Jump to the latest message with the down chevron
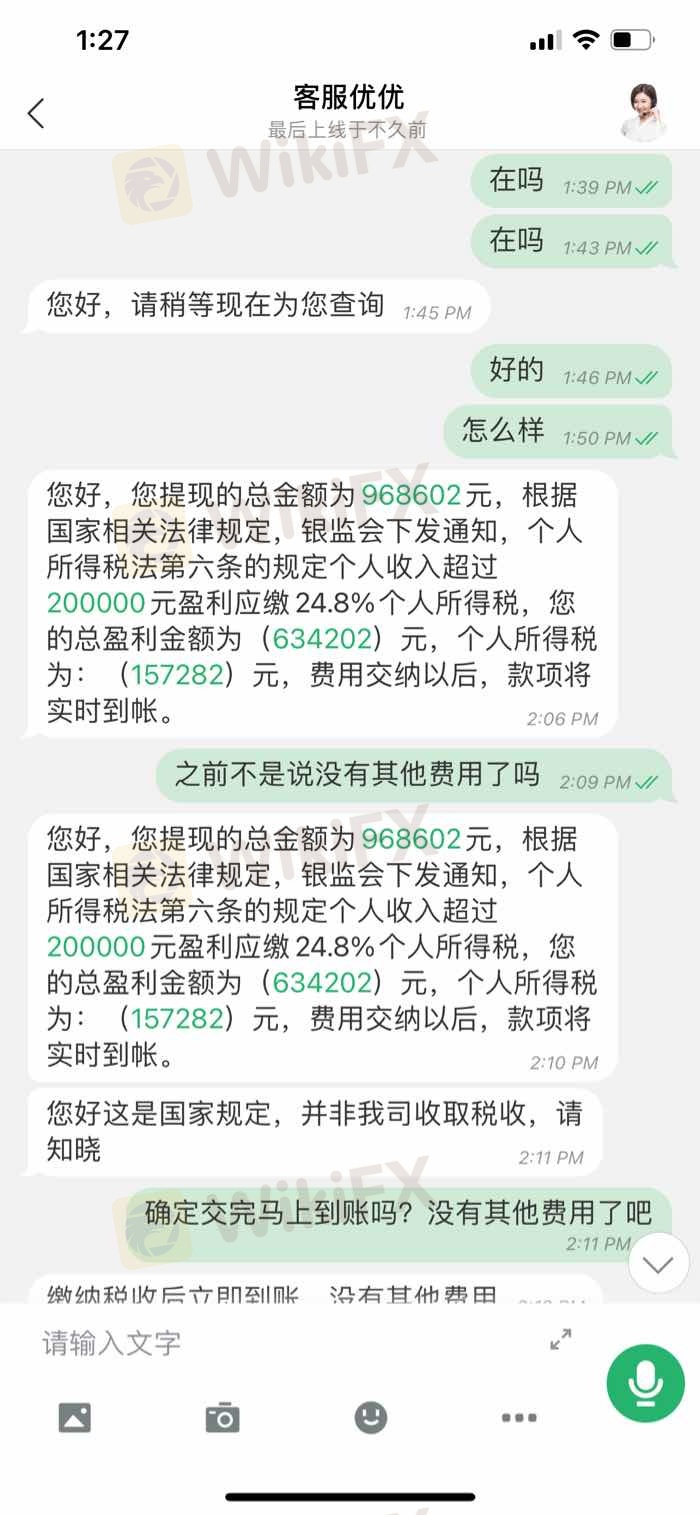This screenshot has height=1515, width=700. [x=658, y=1264]
